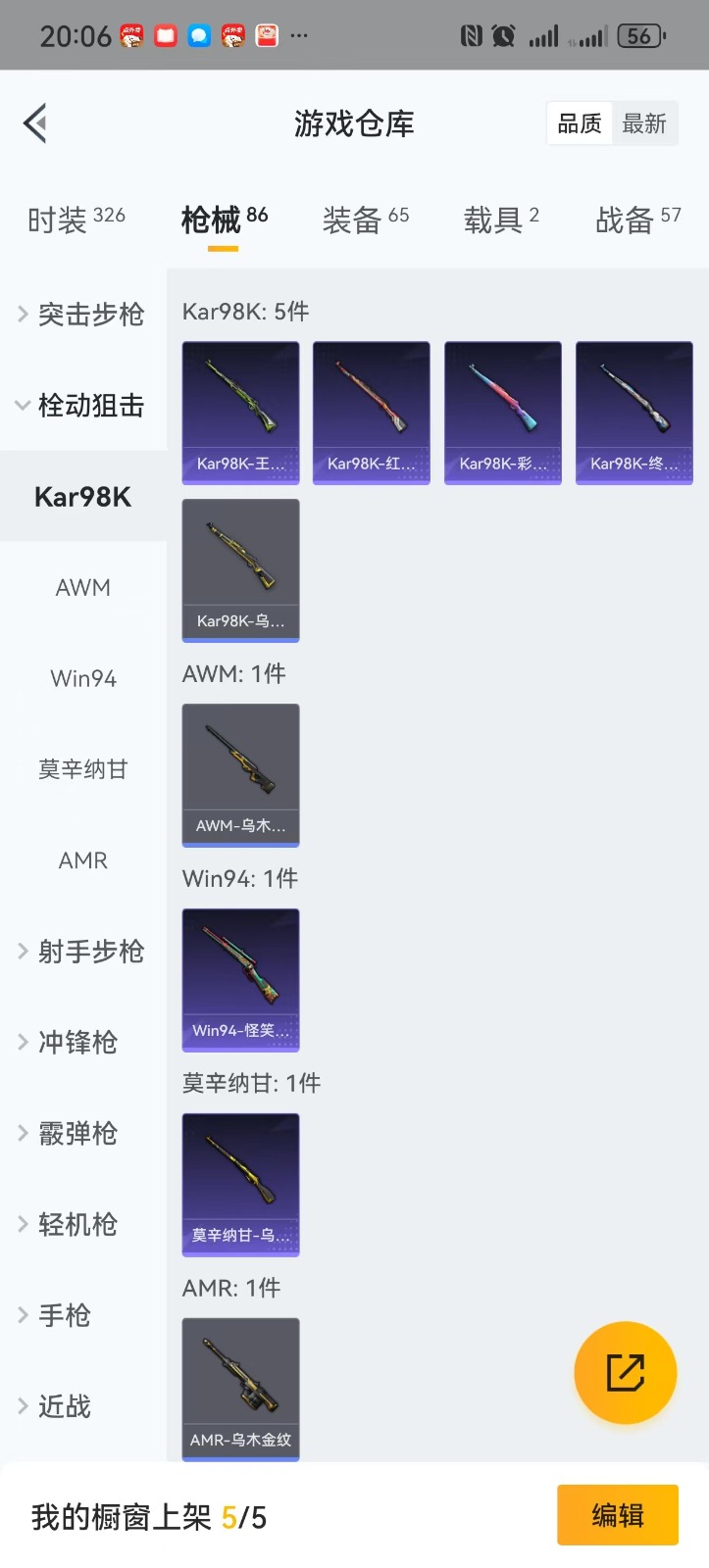This screenshot has width=709, height=1568.
Task: Sort inventory by 品质
Action: [580, 123]
